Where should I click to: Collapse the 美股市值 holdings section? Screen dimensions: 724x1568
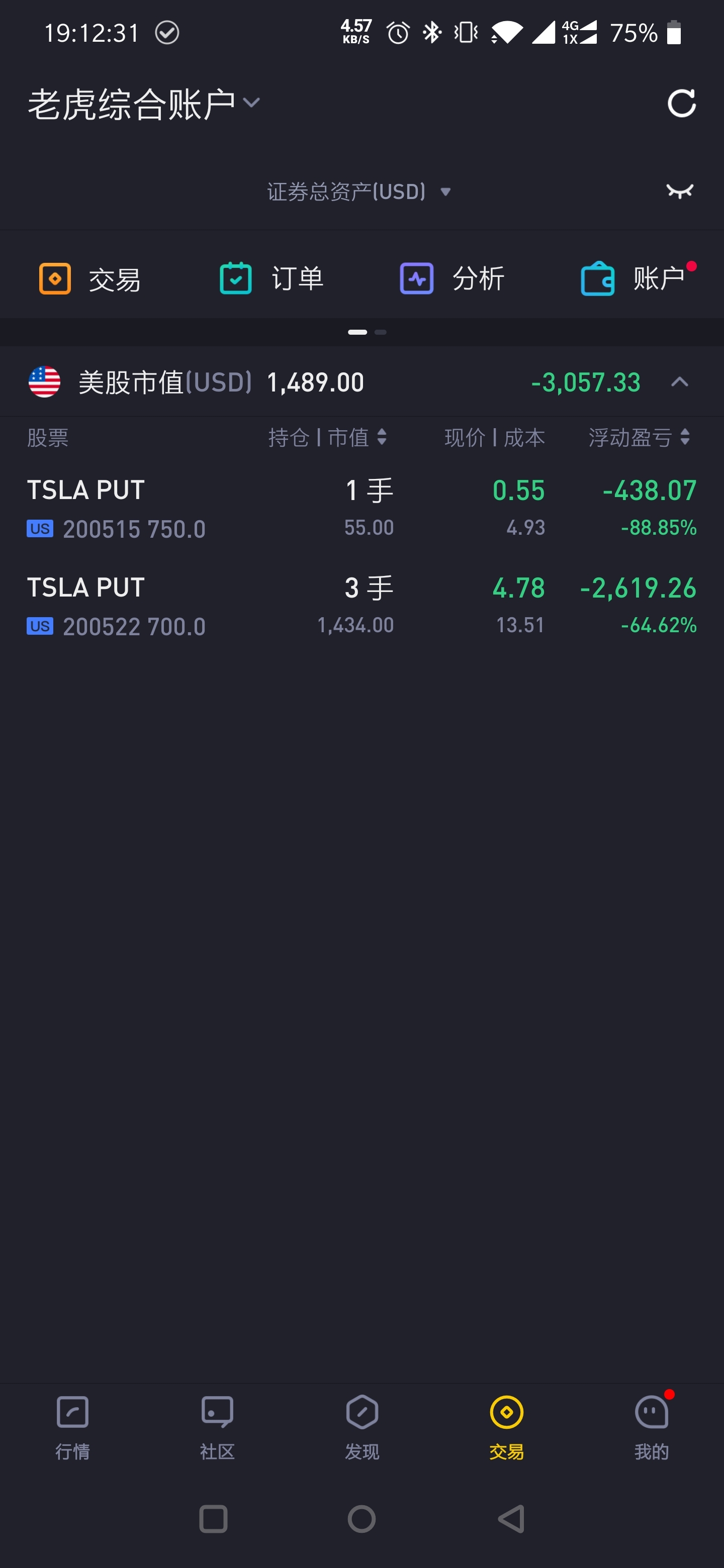click(x=680, y=382)
